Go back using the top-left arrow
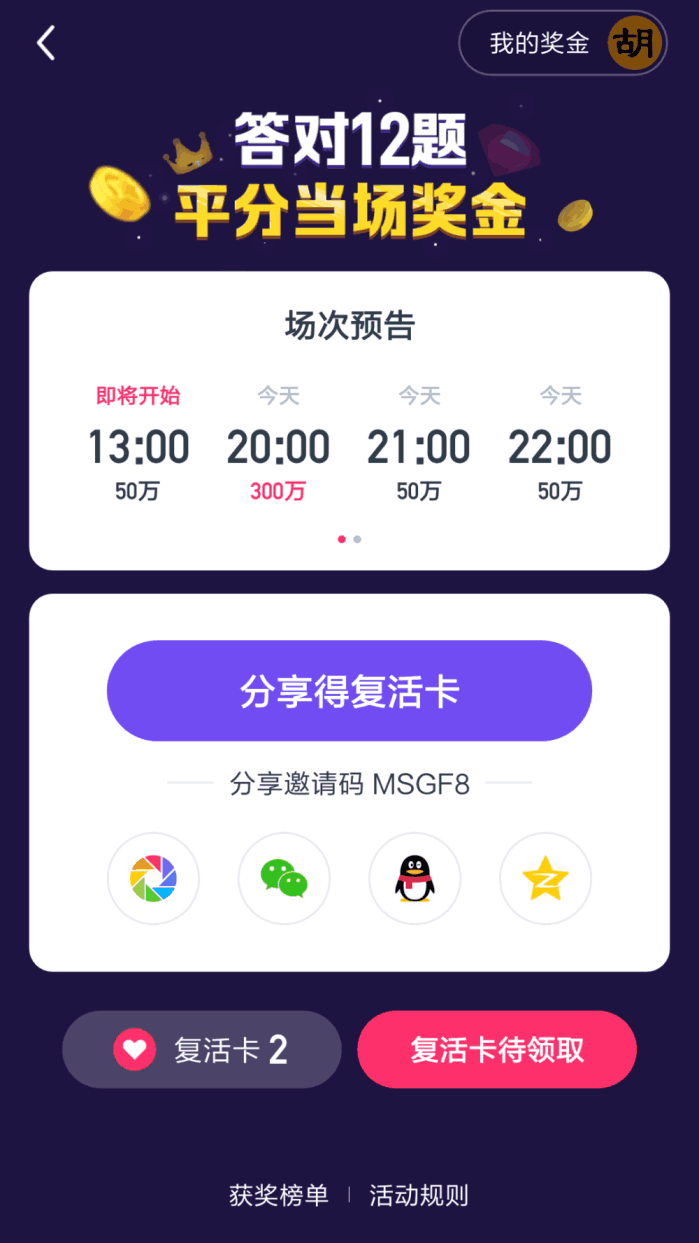Image resolution: width=699 pixels, height=1243 pixels. pyautogui.click(x=46, y=43)
